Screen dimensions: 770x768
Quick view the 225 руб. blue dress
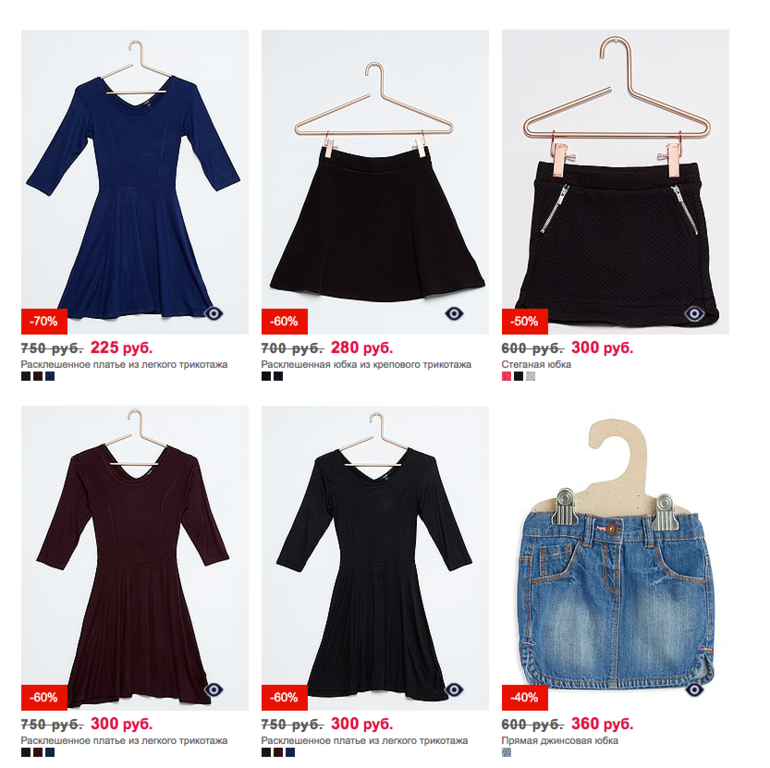click(213, 314)
